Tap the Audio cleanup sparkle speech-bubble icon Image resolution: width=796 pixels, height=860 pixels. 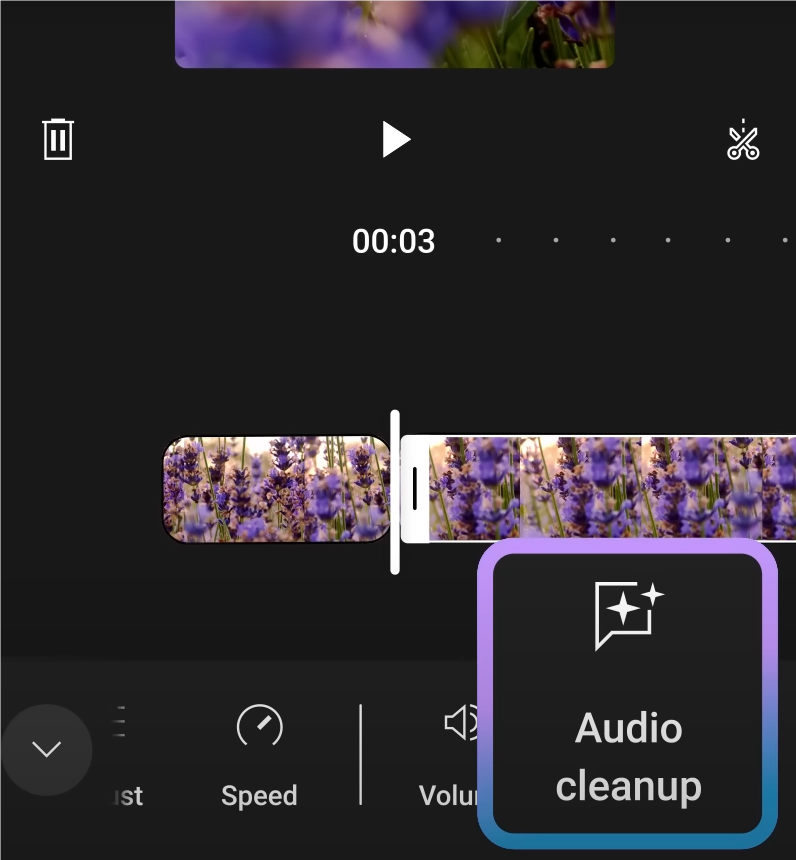coord(628,616)
